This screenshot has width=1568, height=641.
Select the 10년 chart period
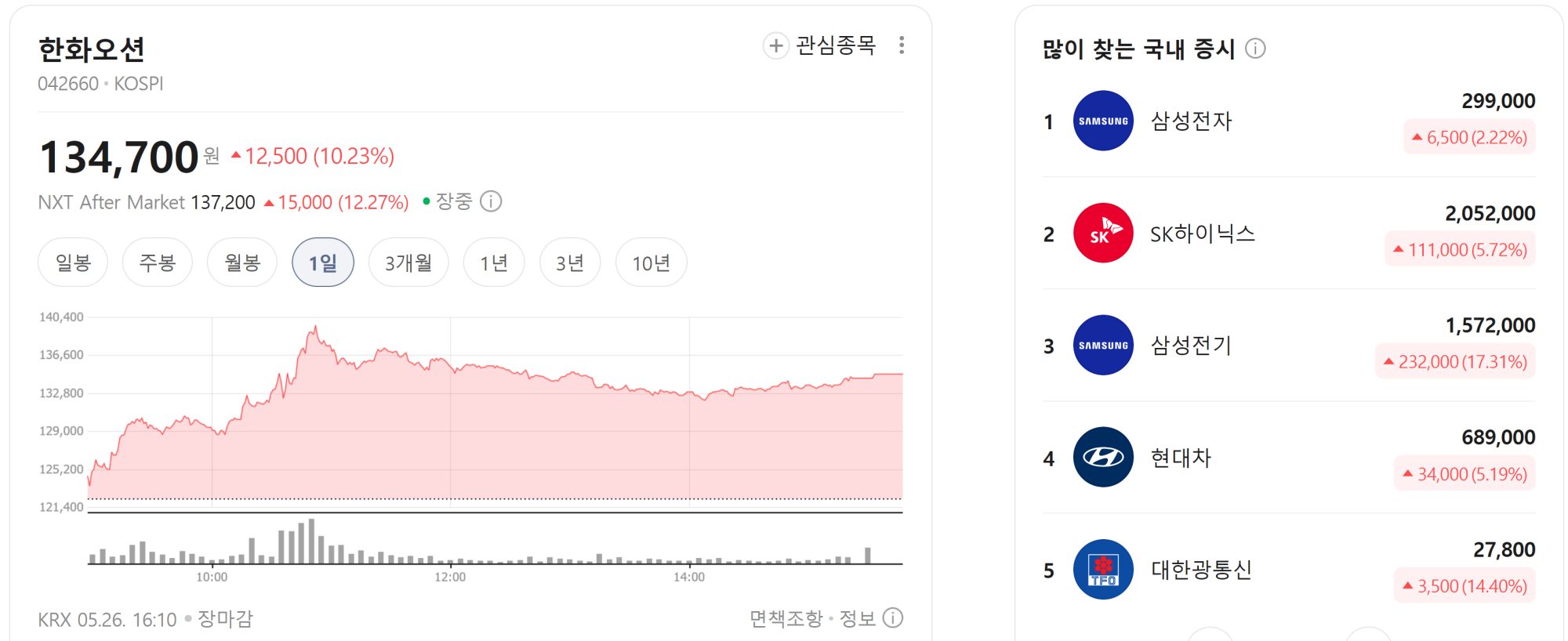tap(652, 263)
